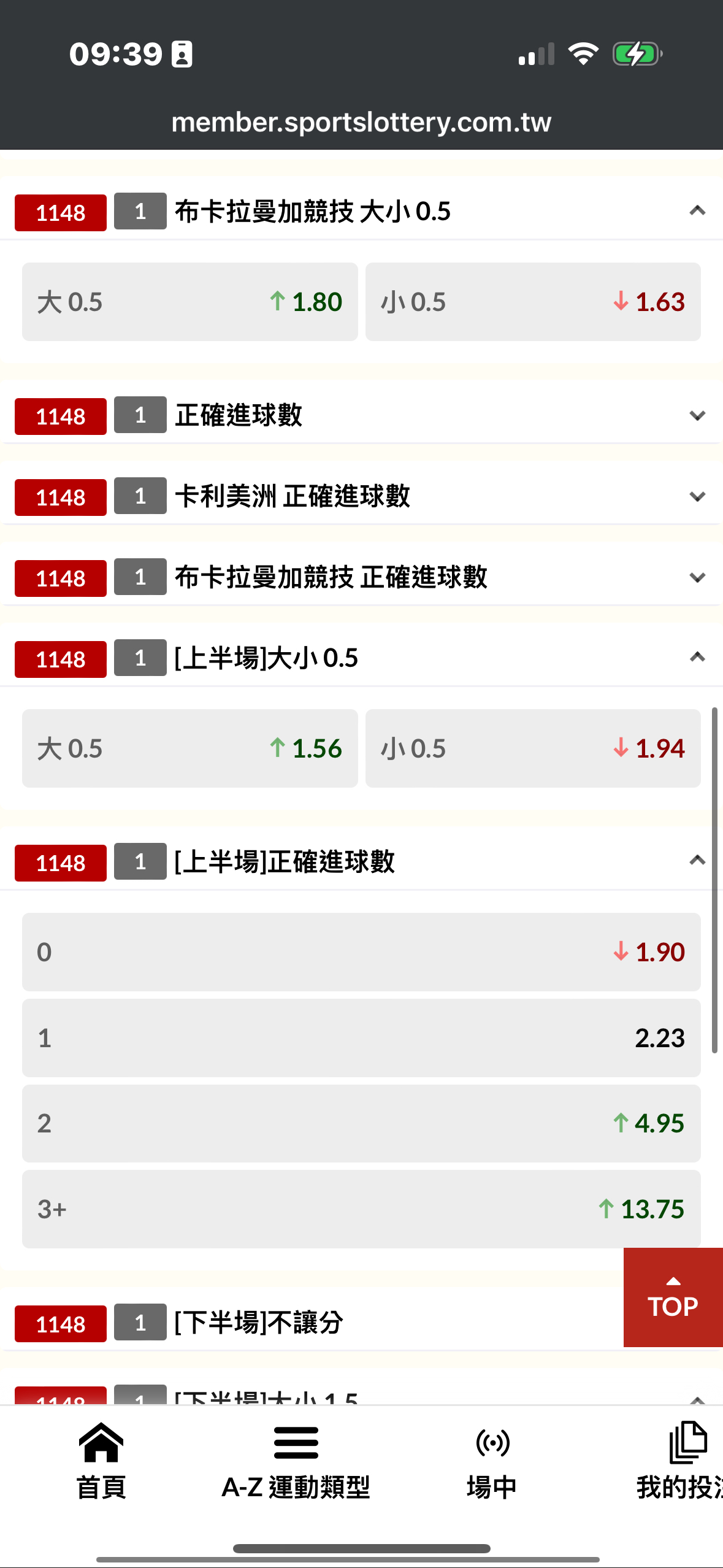723x1568 pixels.
Task: Choose 0 goals at odds 1.90
Action: click(x=361, y=952)
